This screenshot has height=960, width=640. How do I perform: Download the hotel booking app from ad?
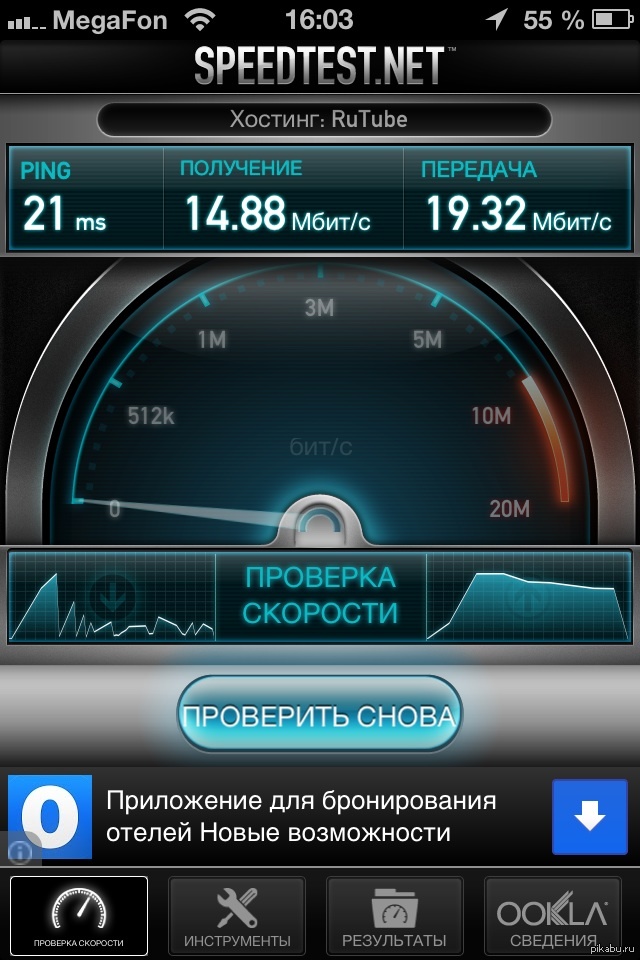588,817
